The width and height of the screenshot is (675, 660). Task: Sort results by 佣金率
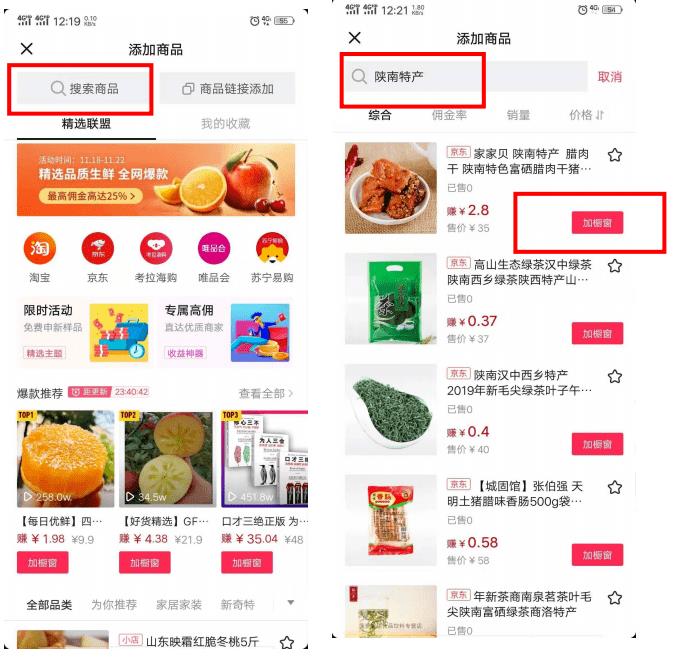(x=449, y=115)
